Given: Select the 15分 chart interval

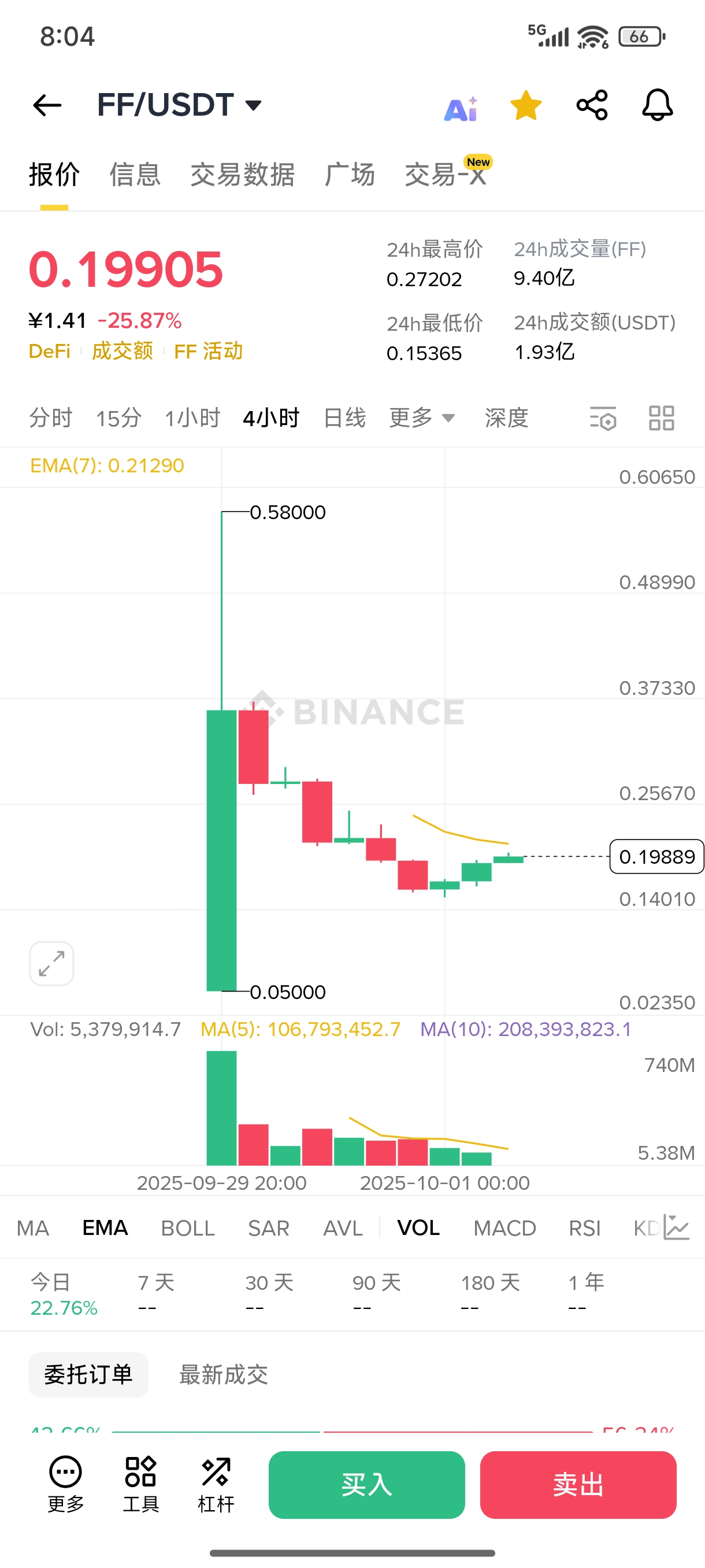Looking at the screenshot, I should point(118,418).
